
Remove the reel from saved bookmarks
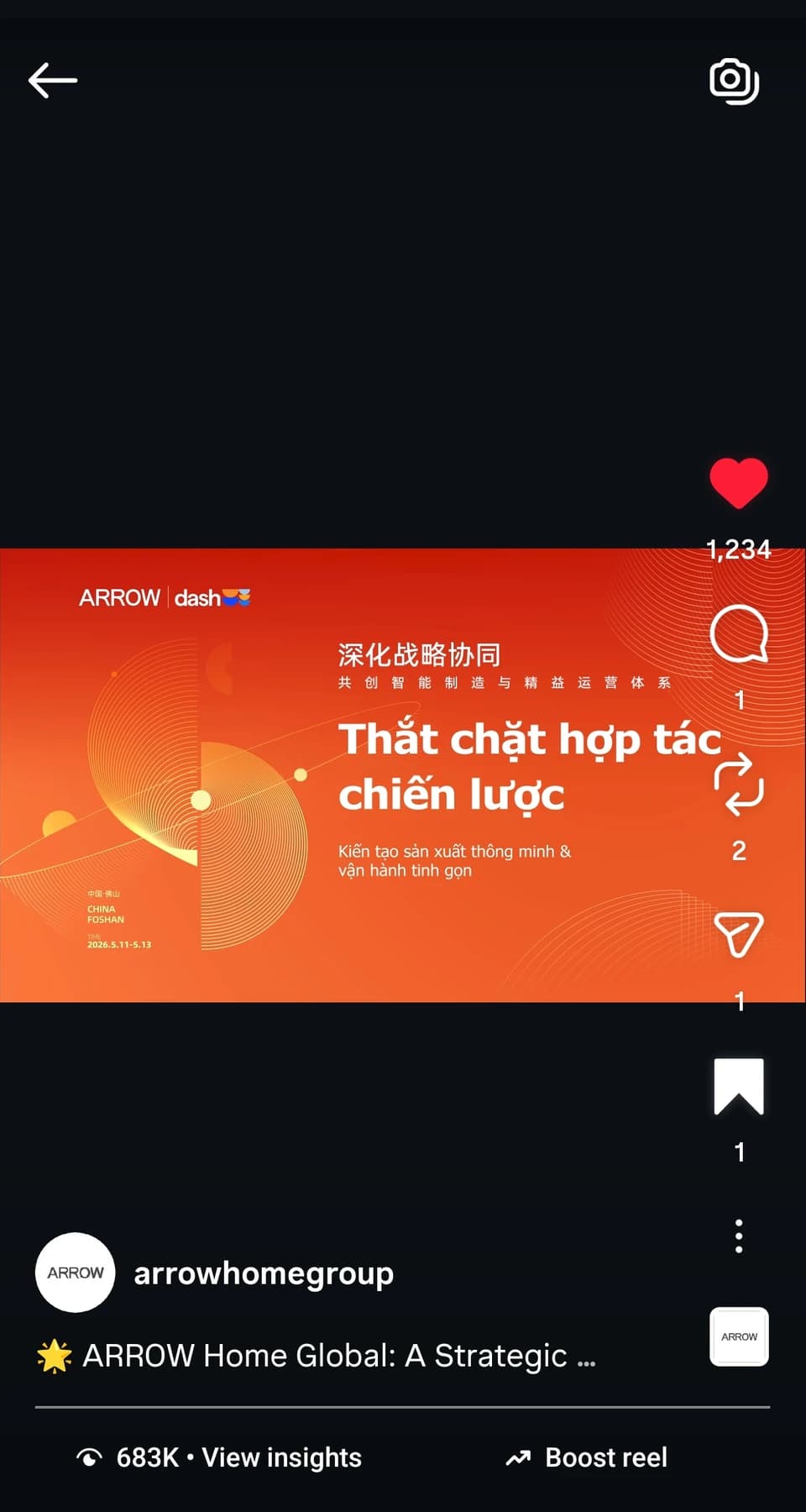point(739,1086)
